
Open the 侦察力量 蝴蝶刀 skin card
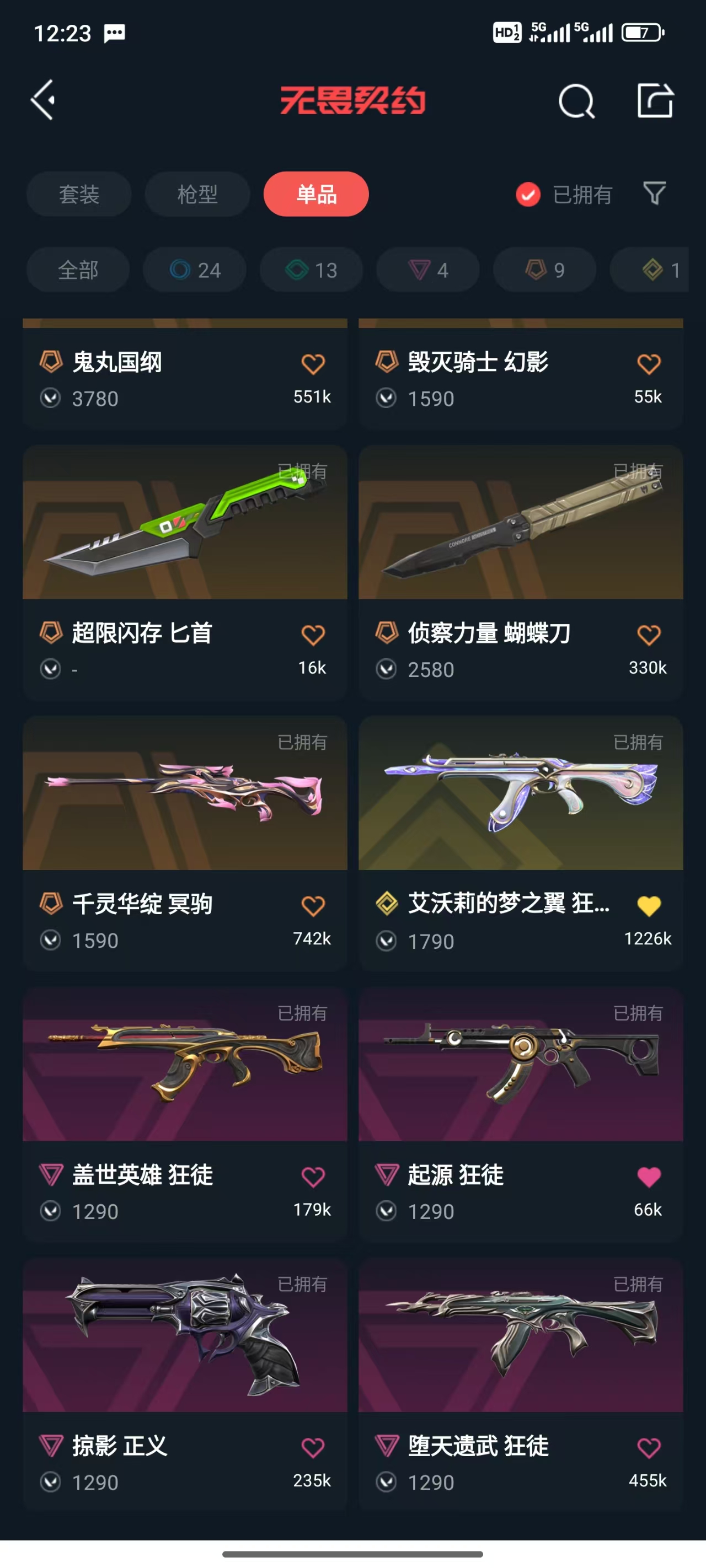click(520, 523)
